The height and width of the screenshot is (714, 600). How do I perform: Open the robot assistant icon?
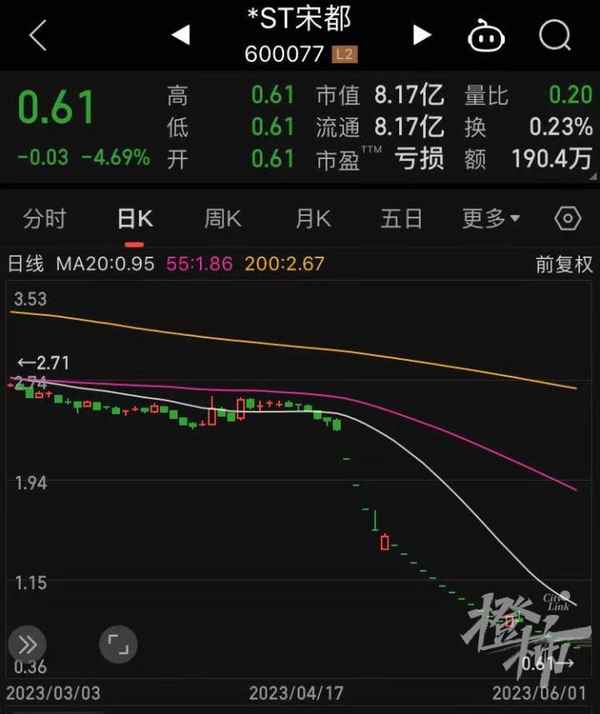pos(486,36)
